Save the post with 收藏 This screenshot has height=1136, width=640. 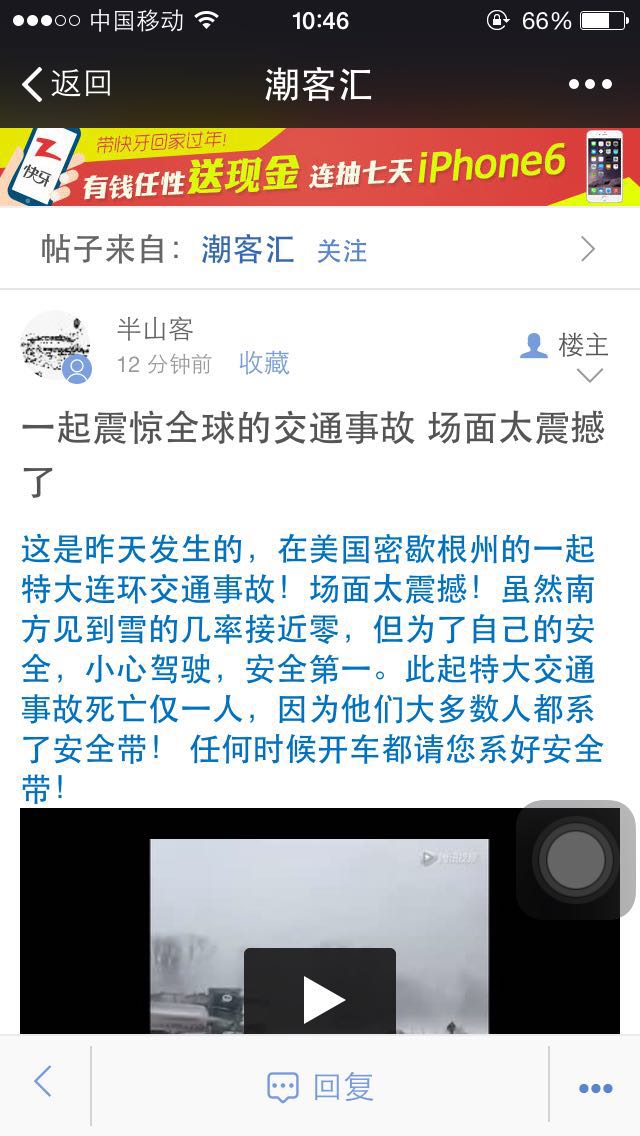tap(264, 363)
